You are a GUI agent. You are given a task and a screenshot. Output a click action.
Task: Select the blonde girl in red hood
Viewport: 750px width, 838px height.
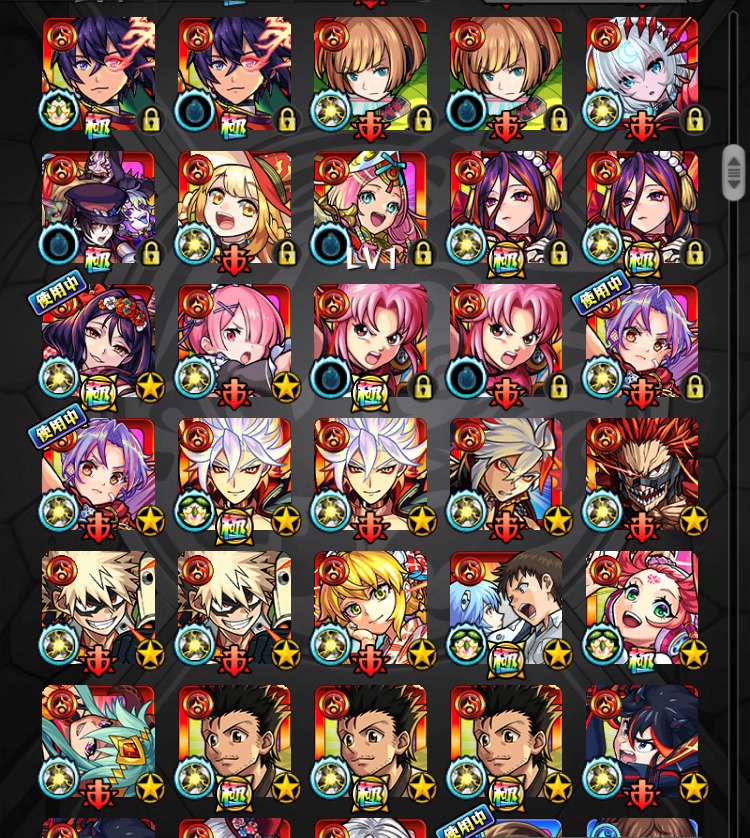pos(234,208)
